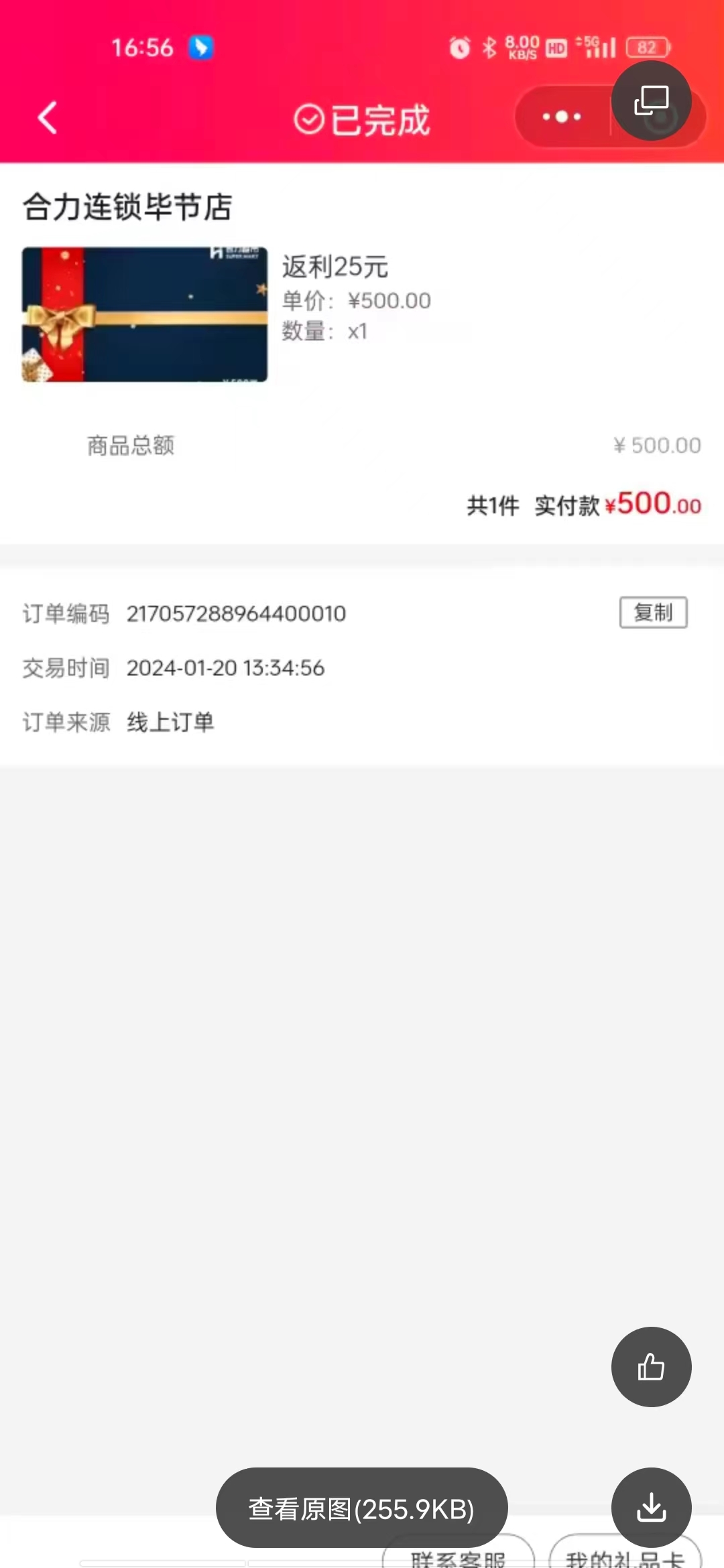Download the image with the arrow icon
724x1568 pixels.
[651, 1508]
